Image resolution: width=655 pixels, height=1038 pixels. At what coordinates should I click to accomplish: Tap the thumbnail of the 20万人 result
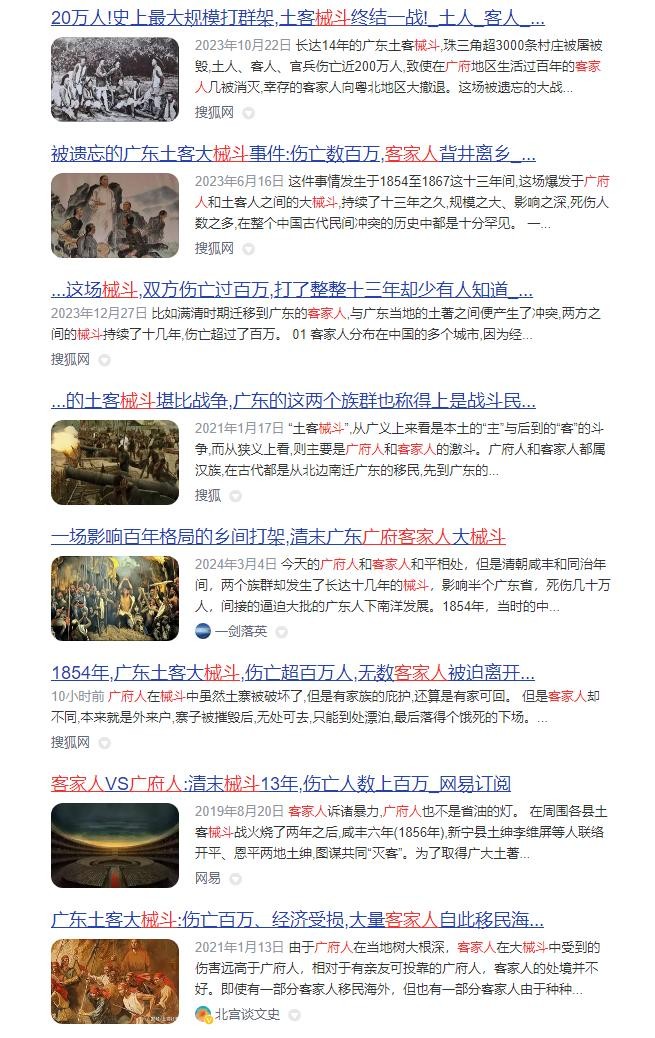[115, 80]
